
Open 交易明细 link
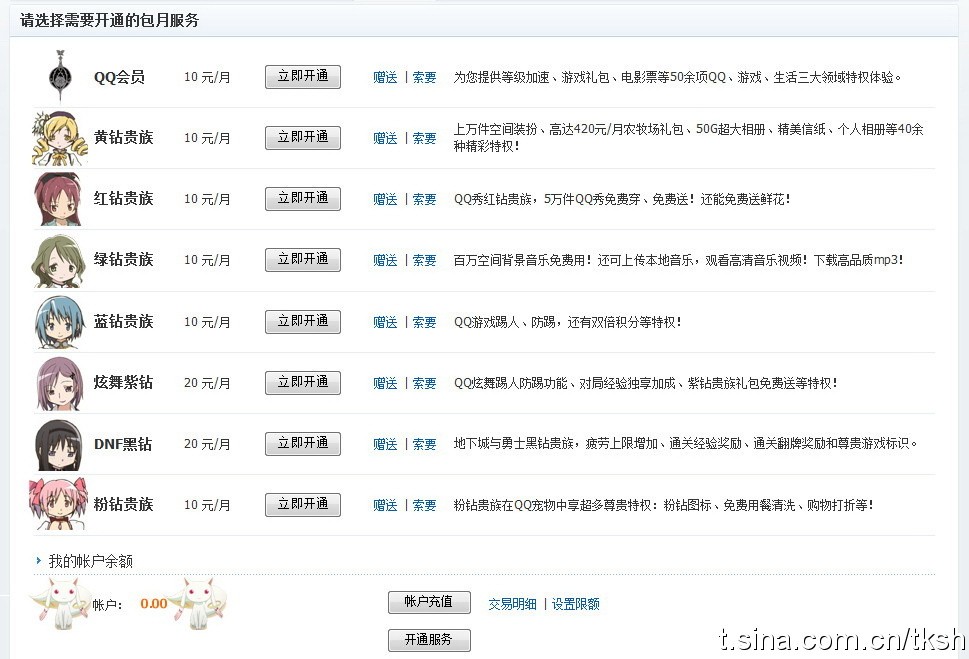(512, 604)
